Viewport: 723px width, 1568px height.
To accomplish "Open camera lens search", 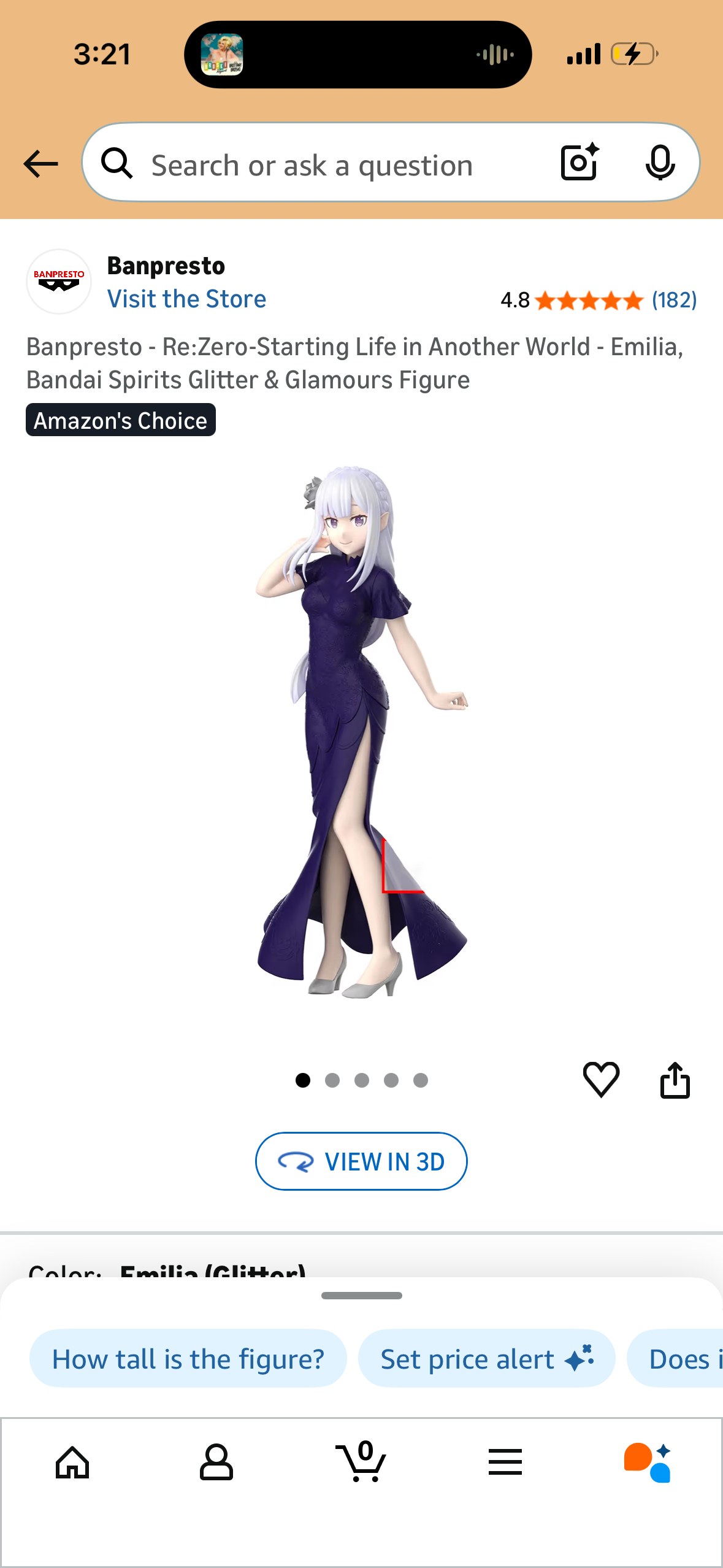I will click(x=580, y=163).
